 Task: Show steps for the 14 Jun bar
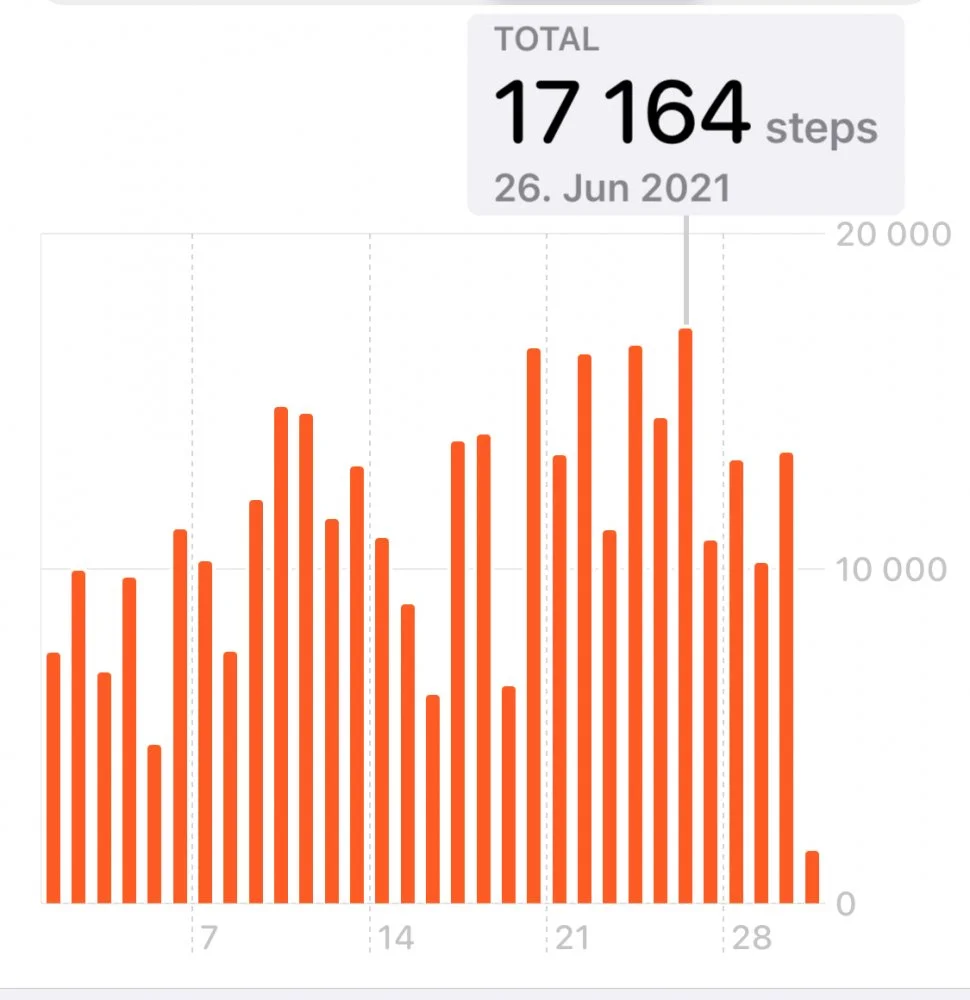pyautogui.click(x=382, y=720)
